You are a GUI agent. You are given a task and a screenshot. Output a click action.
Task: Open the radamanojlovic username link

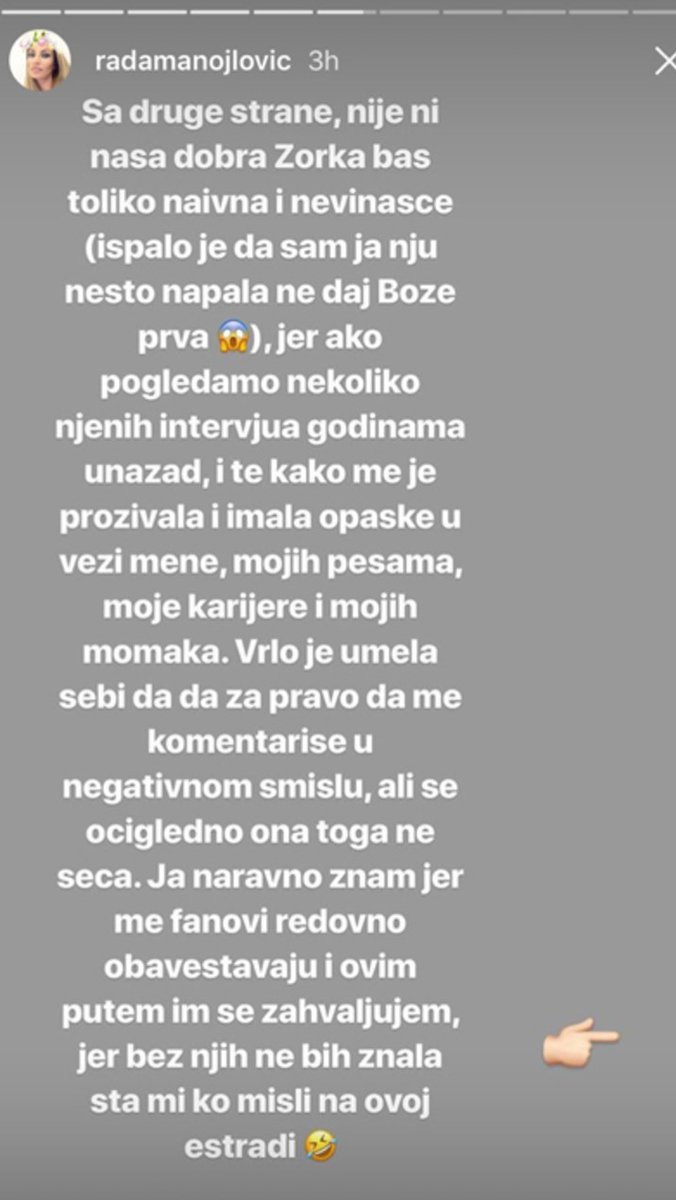coord(191,61)
